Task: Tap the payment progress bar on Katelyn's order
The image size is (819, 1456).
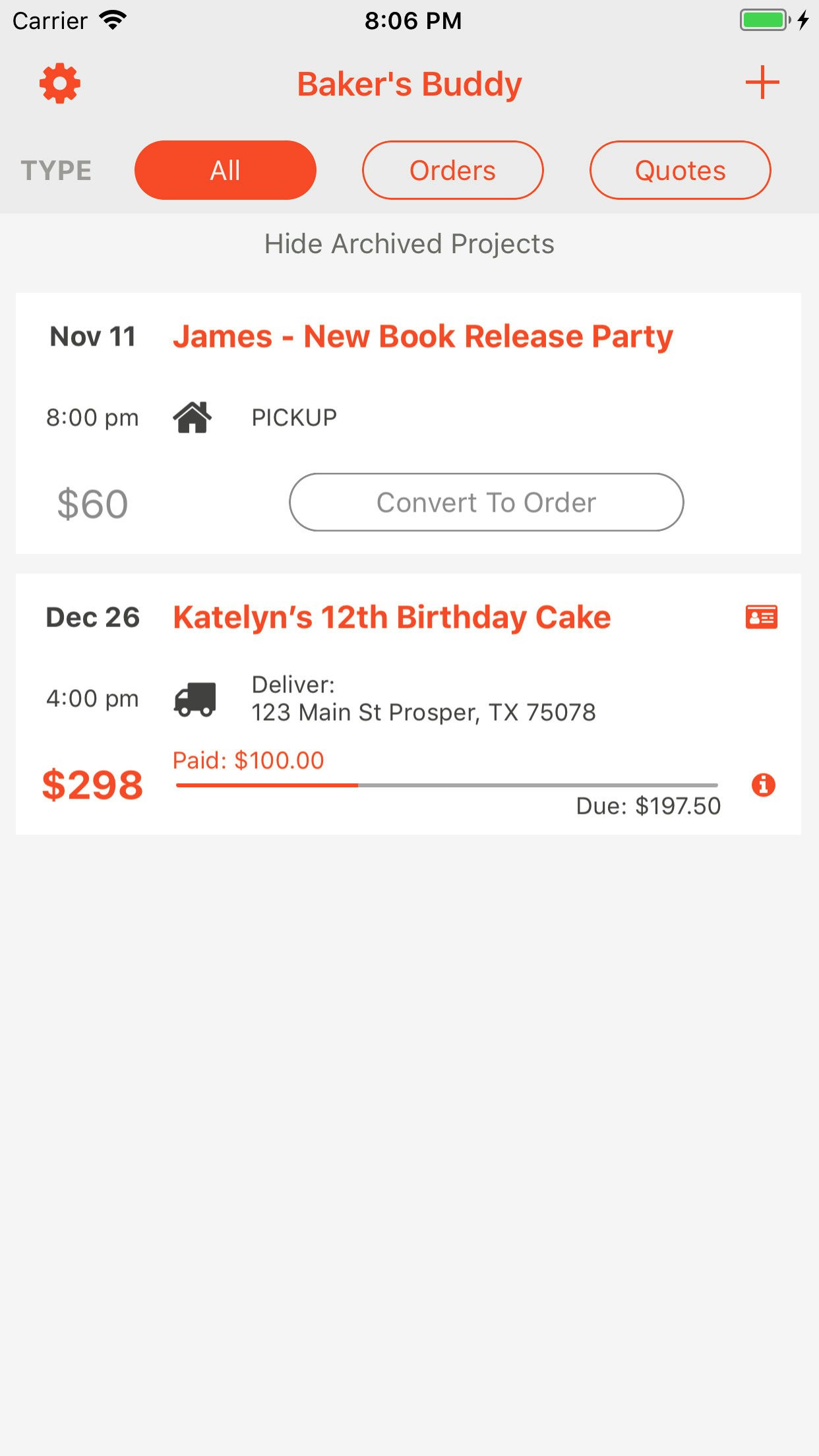Action: pyautogui.click(x=446, y=785)
